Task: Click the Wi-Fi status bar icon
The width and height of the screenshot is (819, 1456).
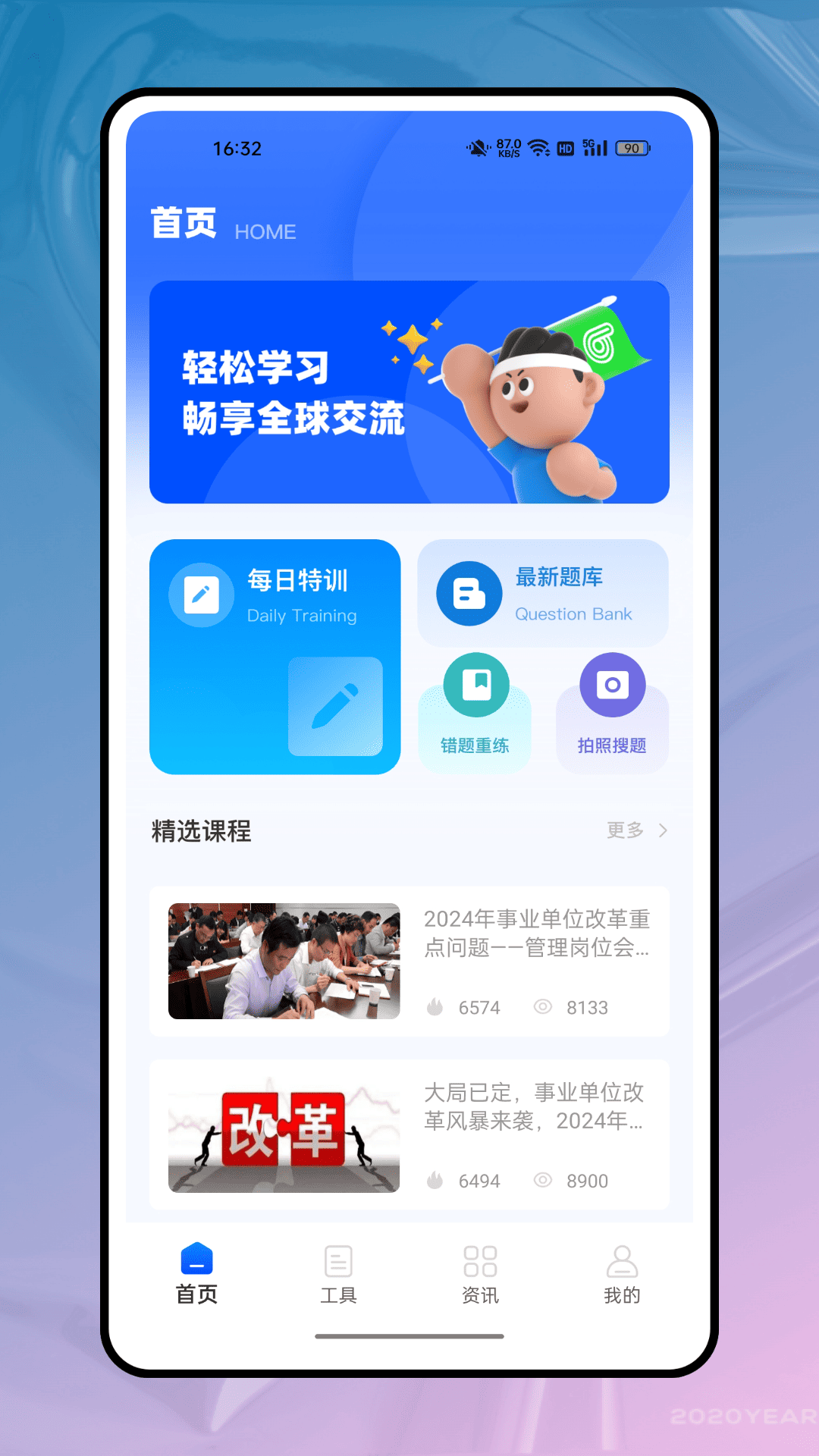Action: (538, 147)
